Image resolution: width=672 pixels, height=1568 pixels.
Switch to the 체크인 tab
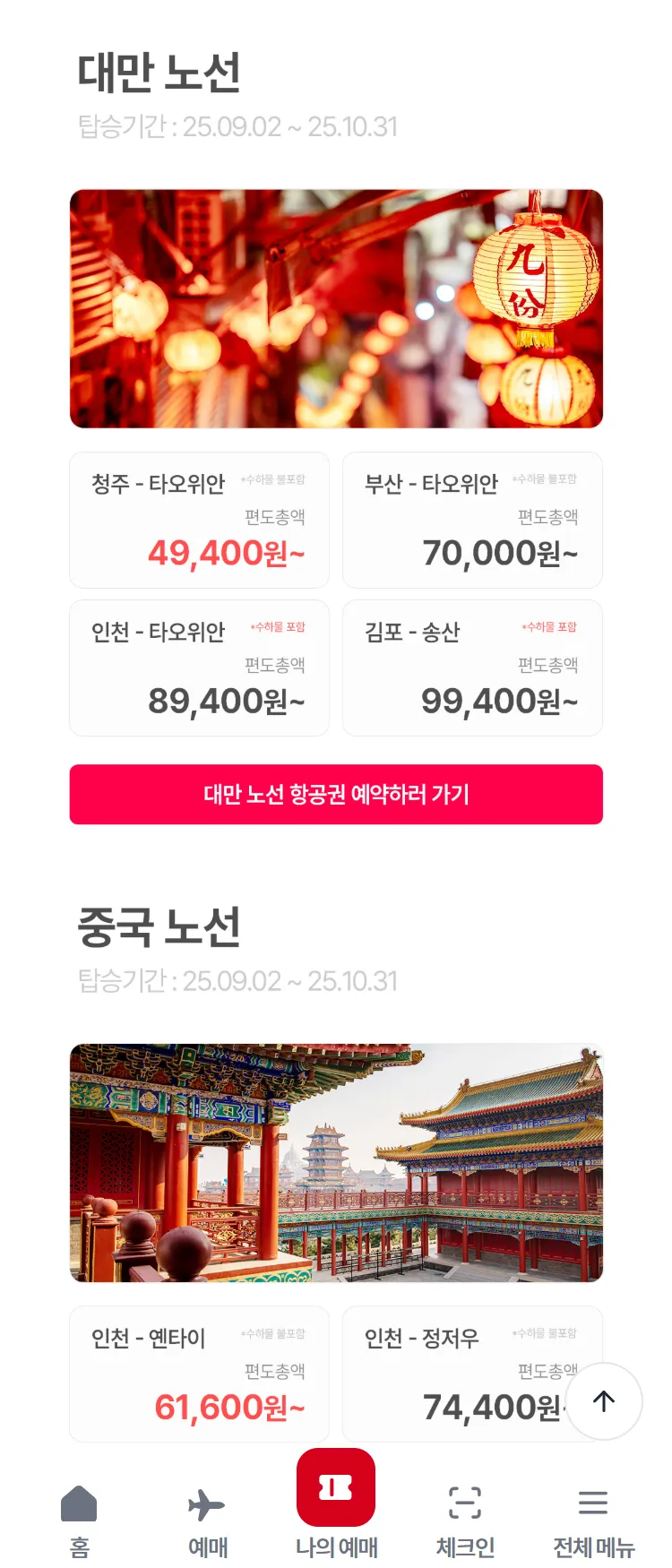click(465, 1520)
